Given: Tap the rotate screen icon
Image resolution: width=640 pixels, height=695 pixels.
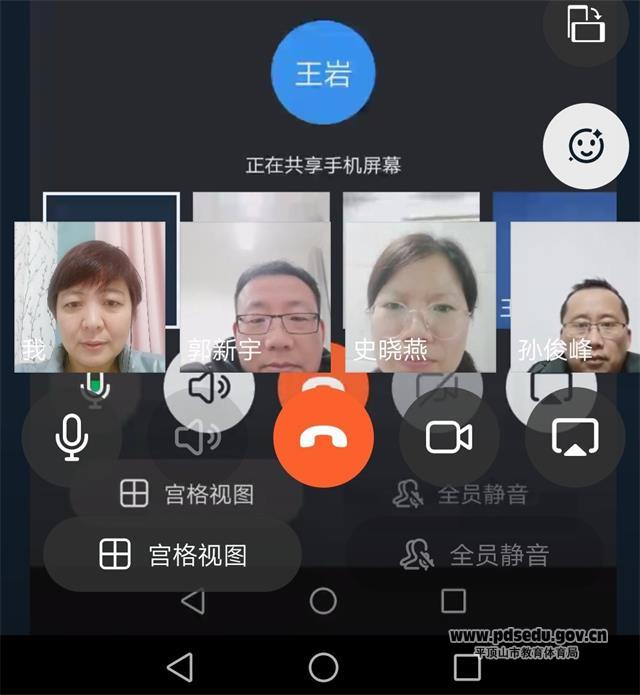Looking at the screenshot, I should point(586,24).
